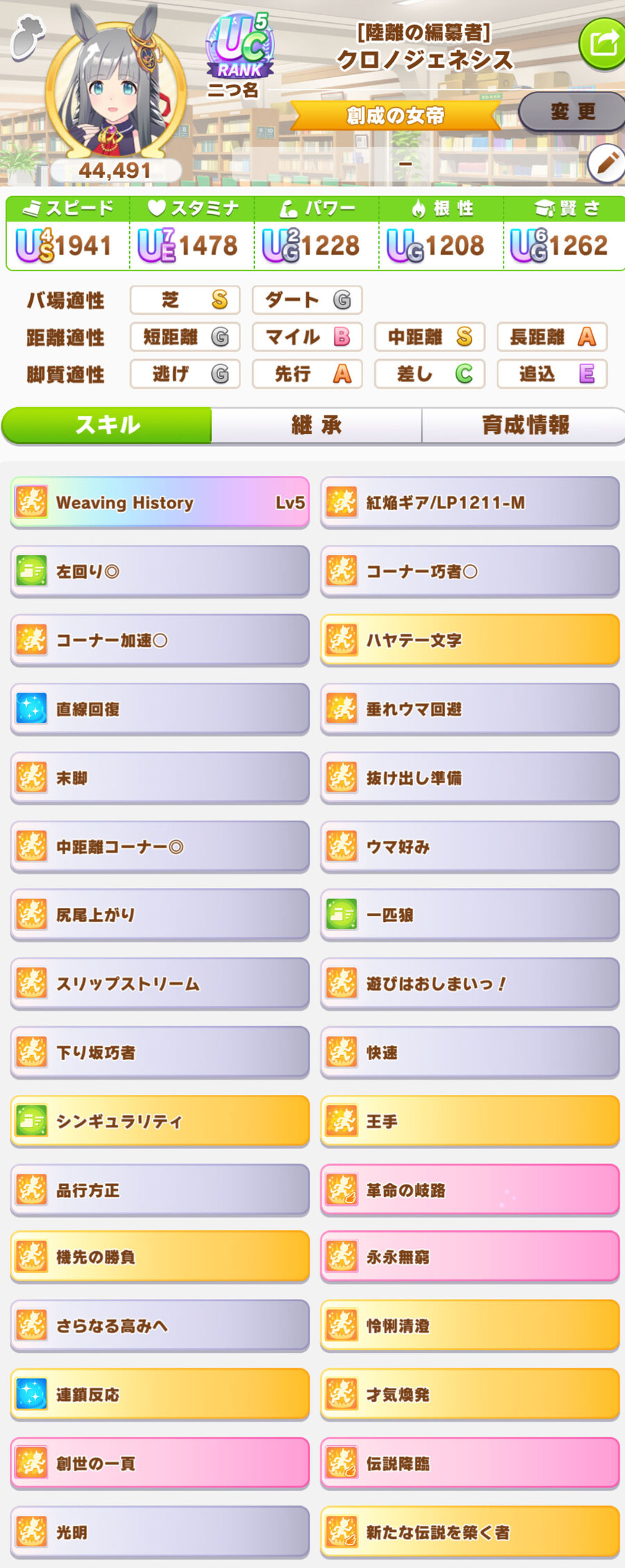Screen dimensions: 625x1568
Task: Select the スキル tab
Action: pos(107,425)
